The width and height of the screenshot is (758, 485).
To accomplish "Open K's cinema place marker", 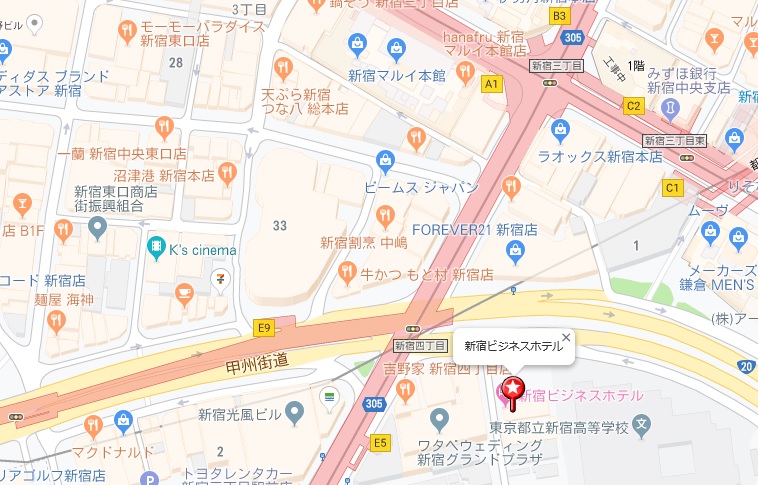I will tap(156, 246).
